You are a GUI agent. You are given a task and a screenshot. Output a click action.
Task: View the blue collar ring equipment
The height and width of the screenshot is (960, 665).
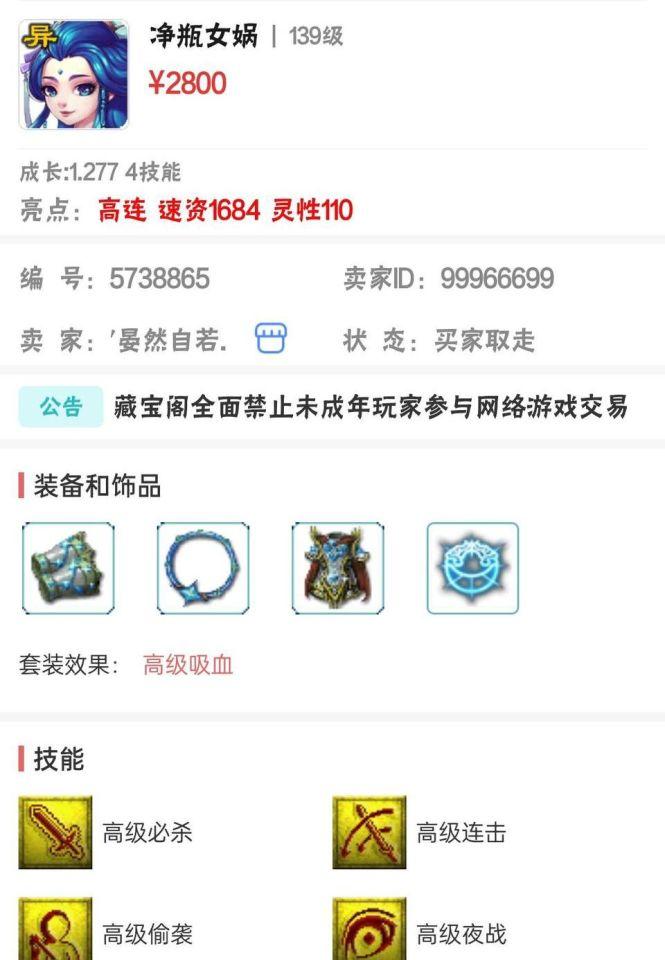[x=203, y=568]
